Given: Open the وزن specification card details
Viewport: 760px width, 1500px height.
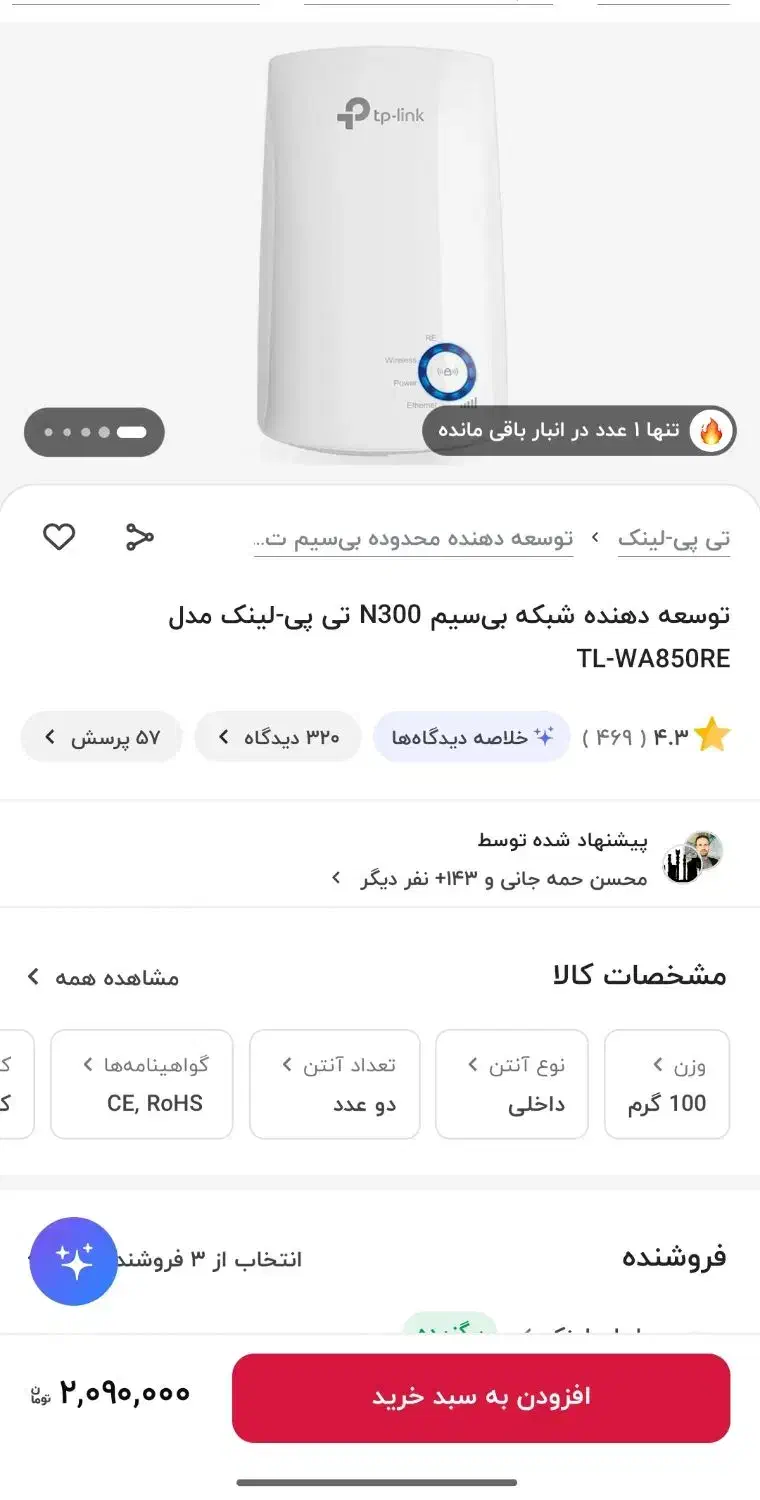Looking at the screenshot, I should pos(667,1083).
